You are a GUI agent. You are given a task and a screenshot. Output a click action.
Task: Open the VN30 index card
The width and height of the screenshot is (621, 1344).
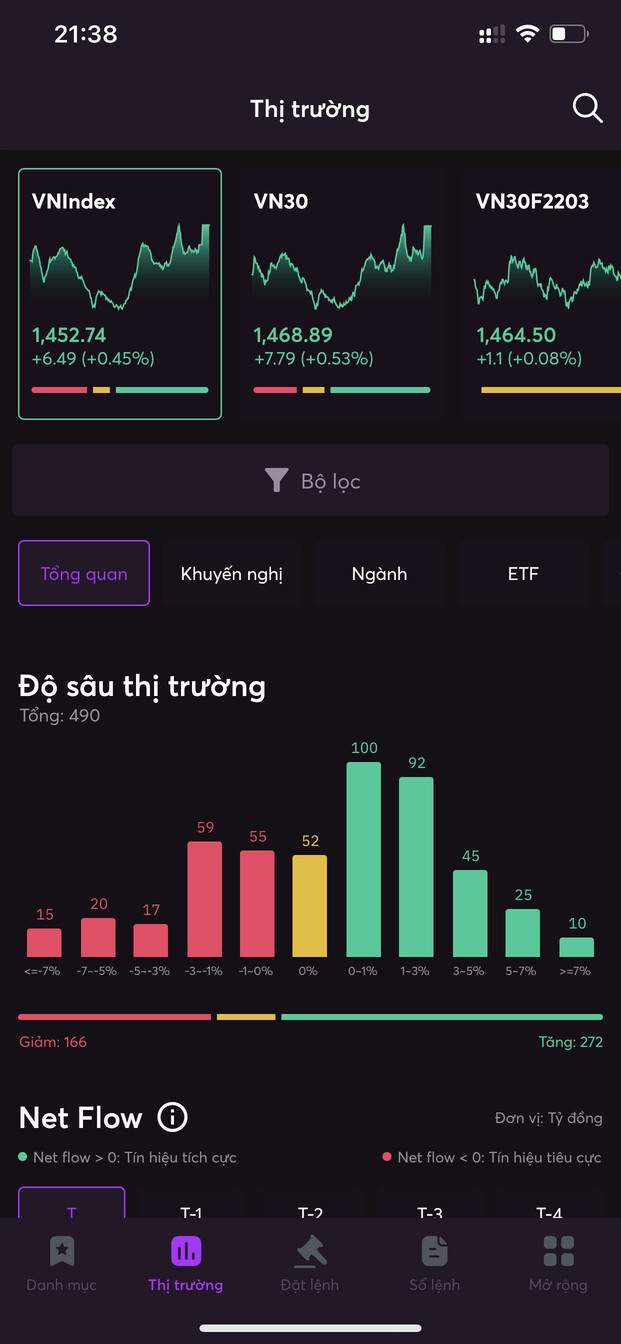341,293
